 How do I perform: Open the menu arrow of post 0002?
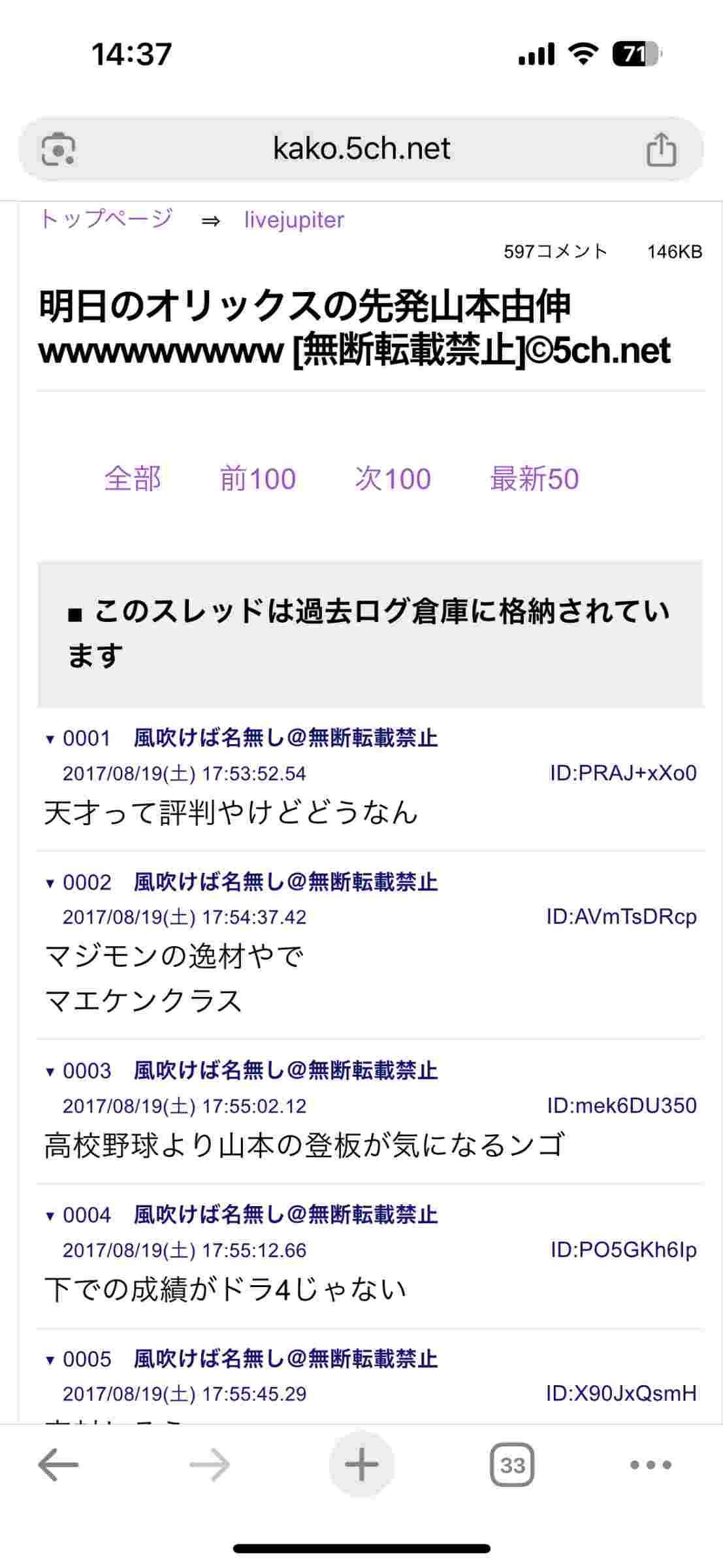pos(50,883)
